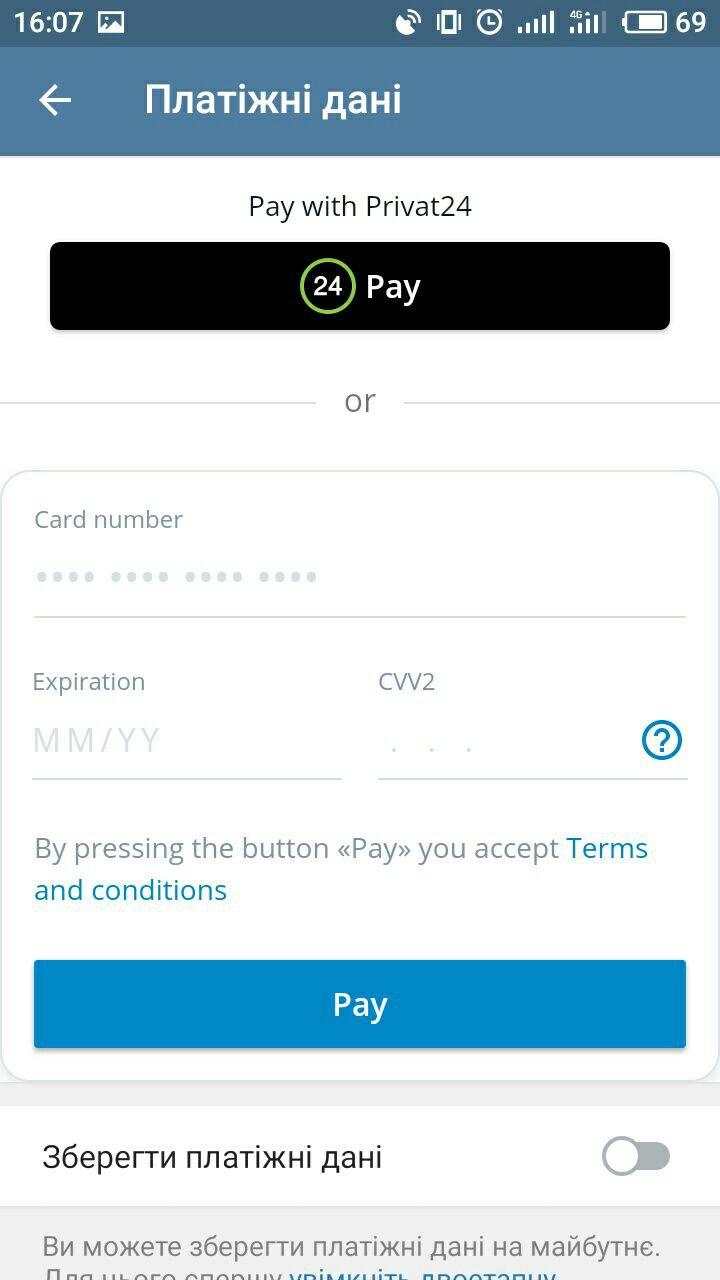Focus the Card number field

tap(360, 577)
